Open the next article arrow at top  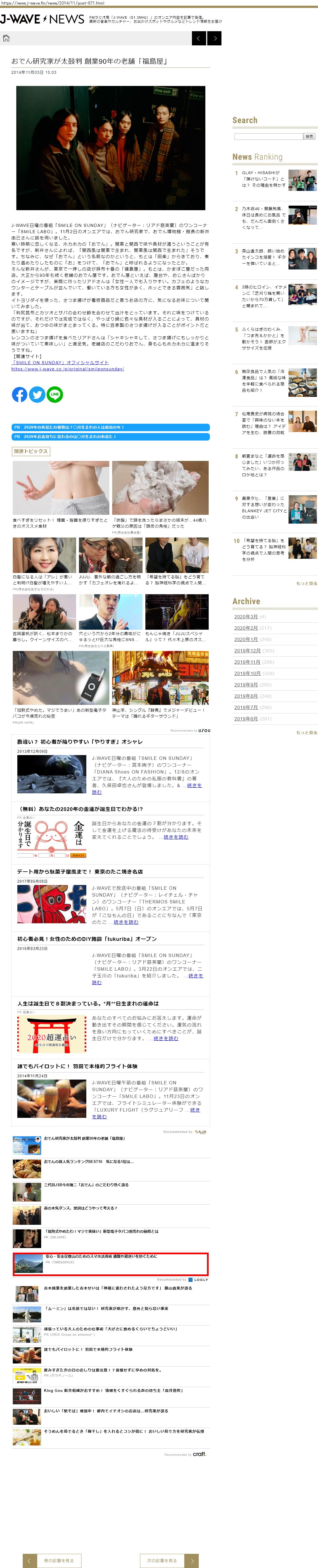(214, 39)
